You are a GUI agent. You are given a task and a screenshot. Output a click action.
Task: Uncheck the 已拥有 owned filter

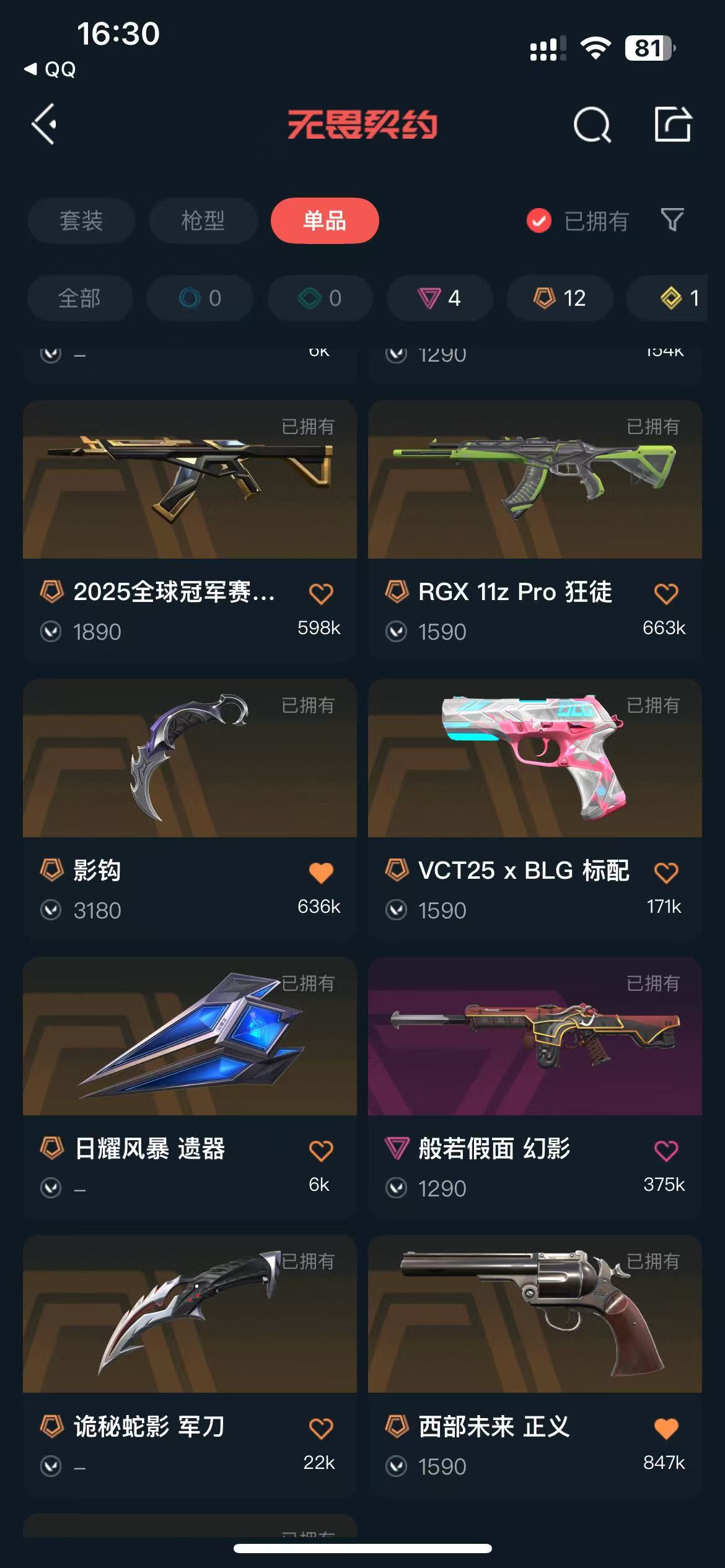click(x=578, y=220)
